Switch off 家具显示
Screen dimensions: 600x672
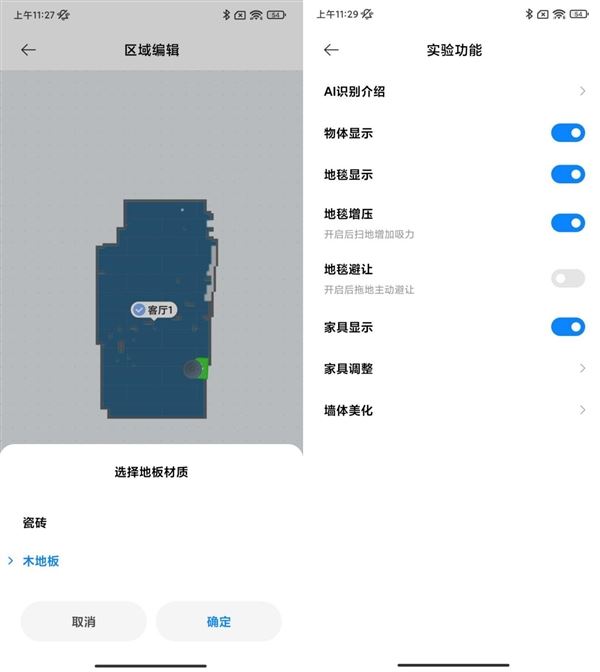pos(567,327)
